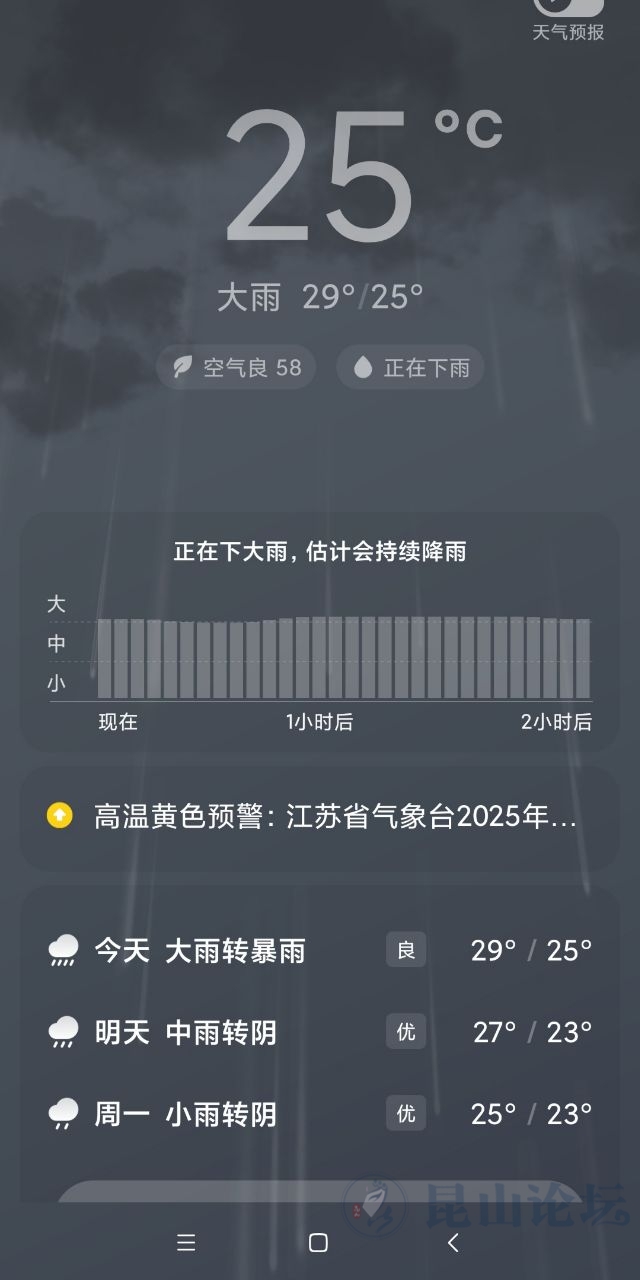The width and height of the screenshot is (640, 1280).
Task: Open the minute-by-minute rainfall forecast card
Action: (320, 632)
